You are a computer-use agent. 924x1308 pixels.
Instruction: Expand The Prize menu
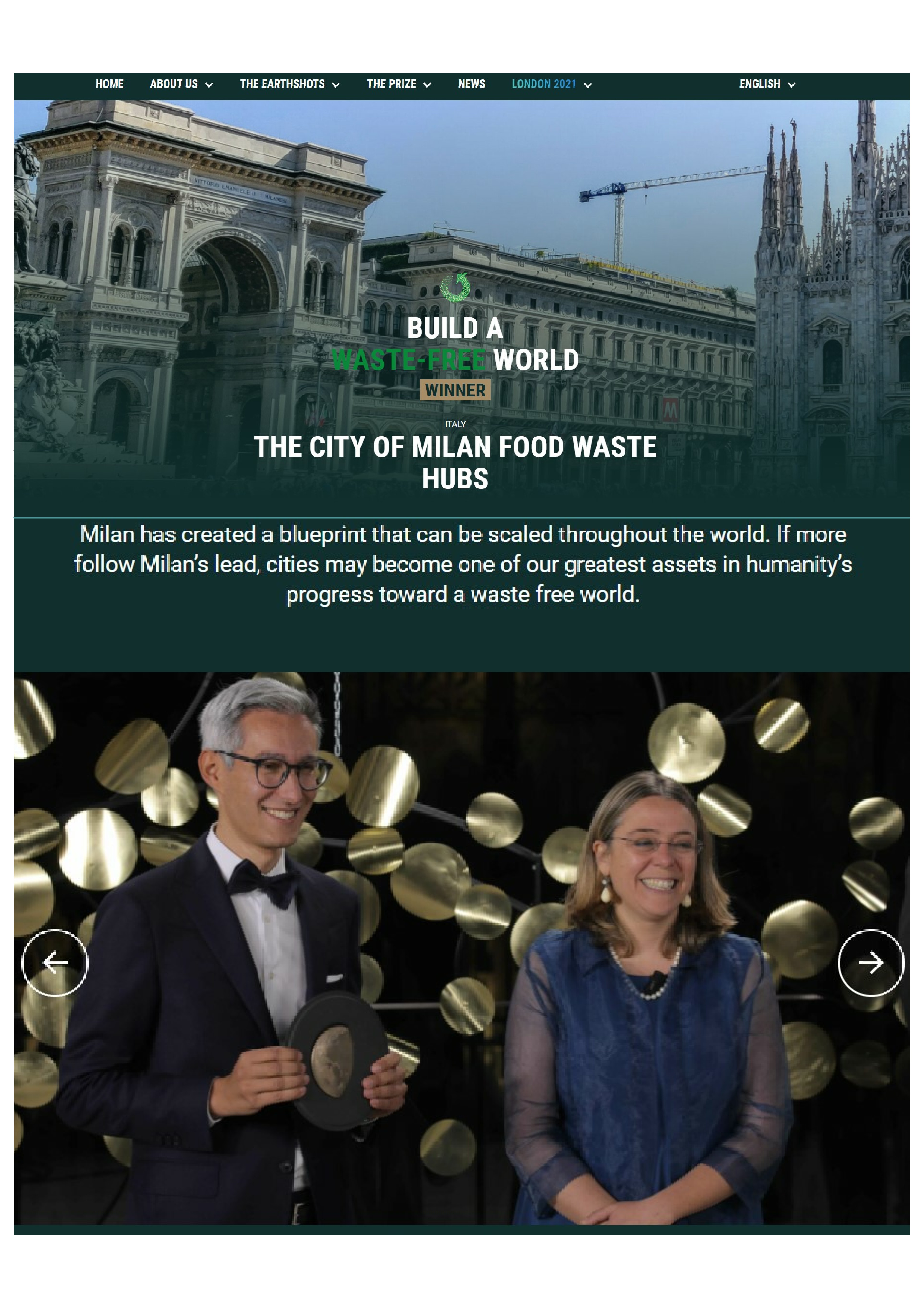(398, 84)
